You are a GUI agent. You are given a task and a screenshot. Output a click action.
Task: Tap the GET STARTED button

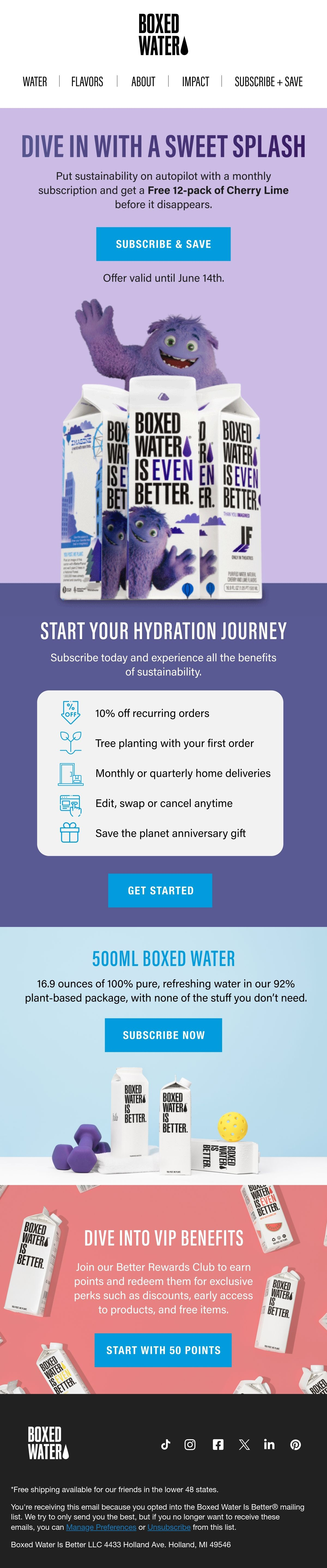(161, 890)
